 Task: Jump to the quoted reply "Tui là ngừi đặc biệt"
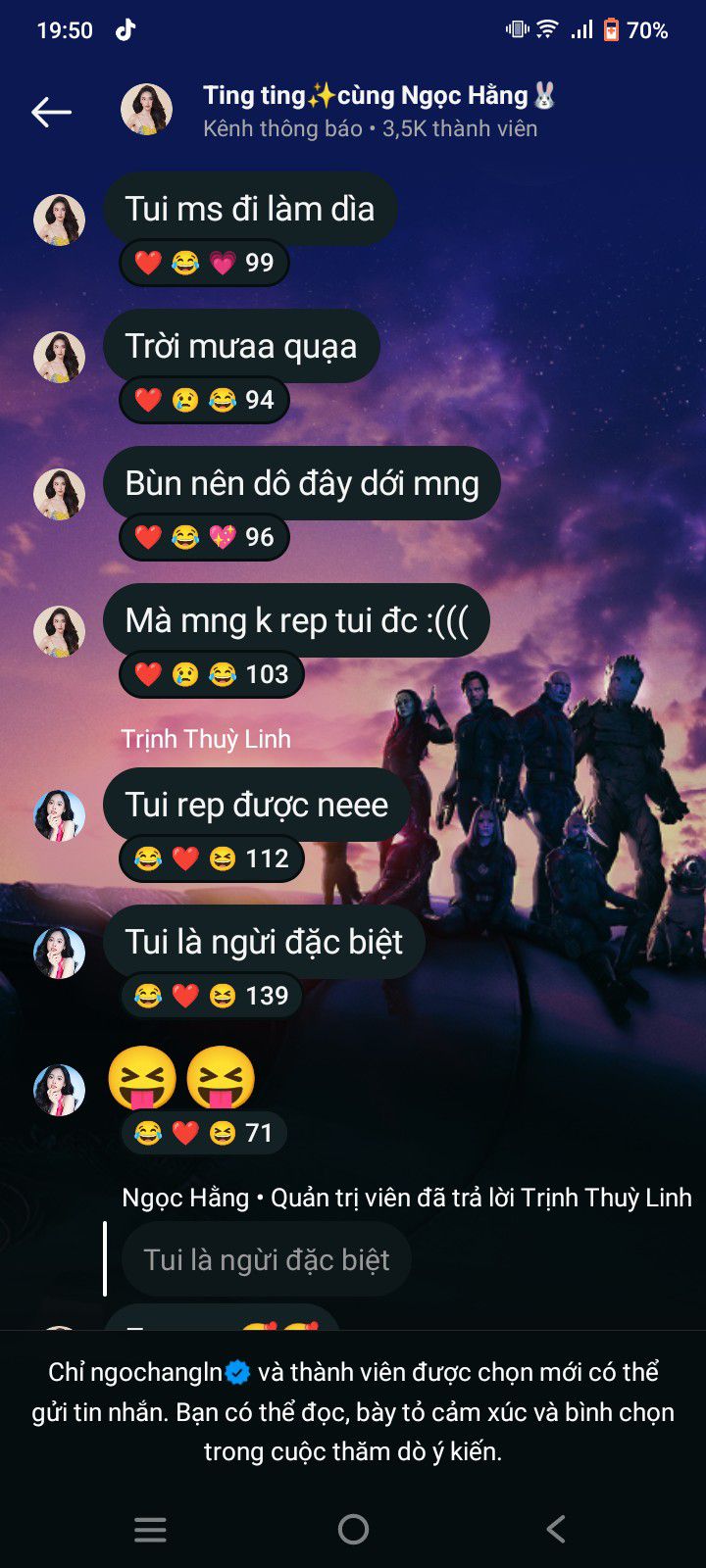[267, 1259]
